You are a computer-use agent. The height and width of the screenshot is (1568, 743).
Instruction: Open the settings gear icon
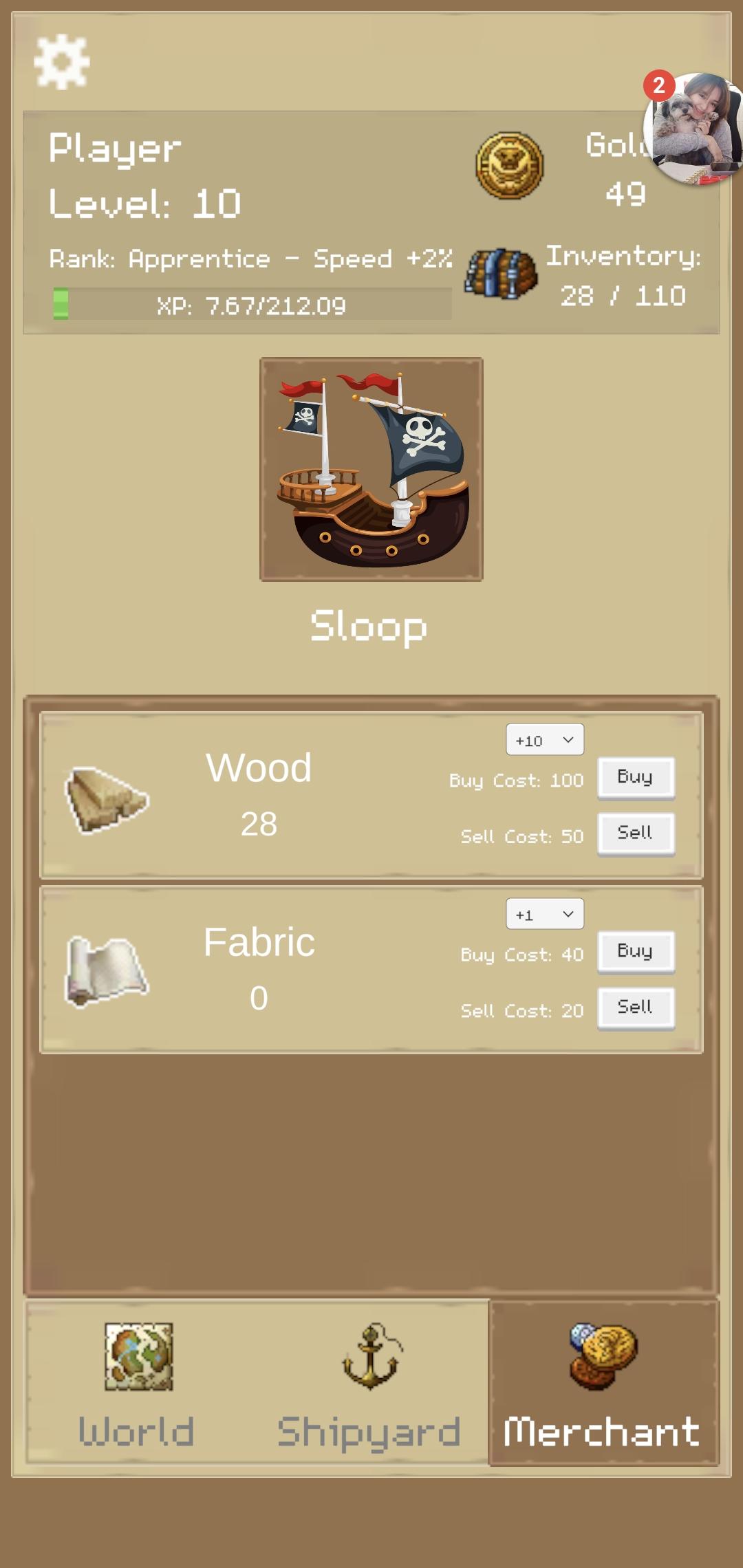61,61
